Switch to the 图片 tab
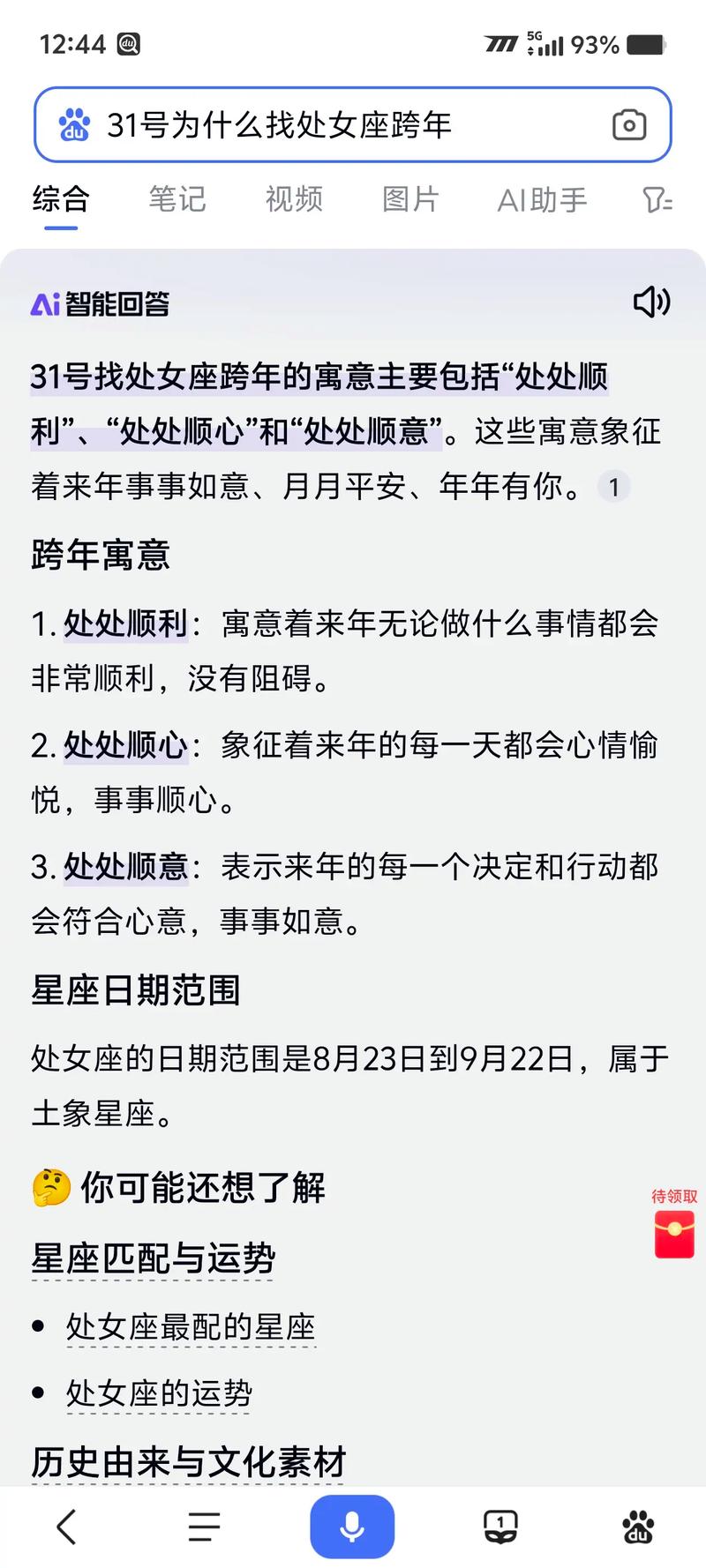The width and height of the screenshot is (706, 1568). coord(410,199)
